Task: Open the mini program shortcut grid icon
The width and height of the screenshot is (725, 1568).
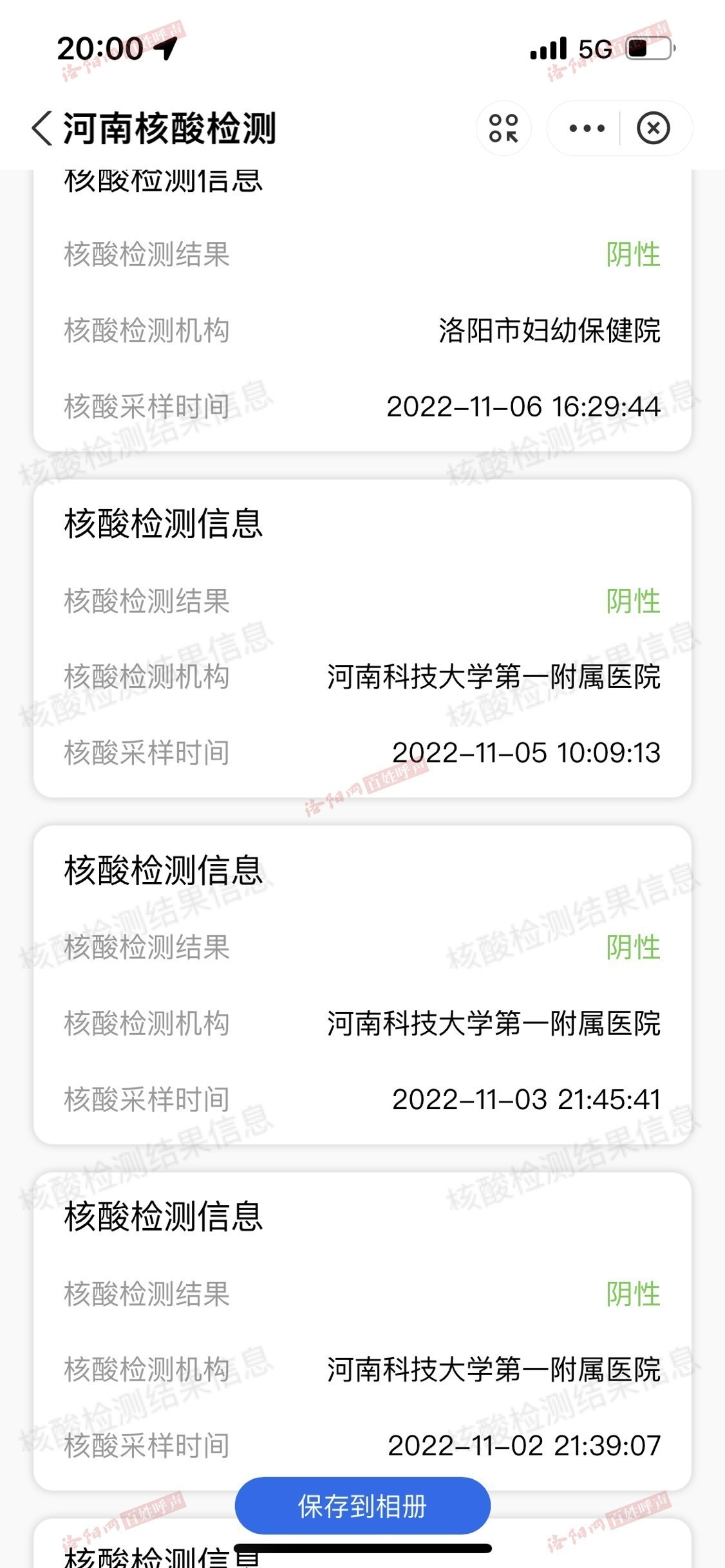Action: click(504, 128)
